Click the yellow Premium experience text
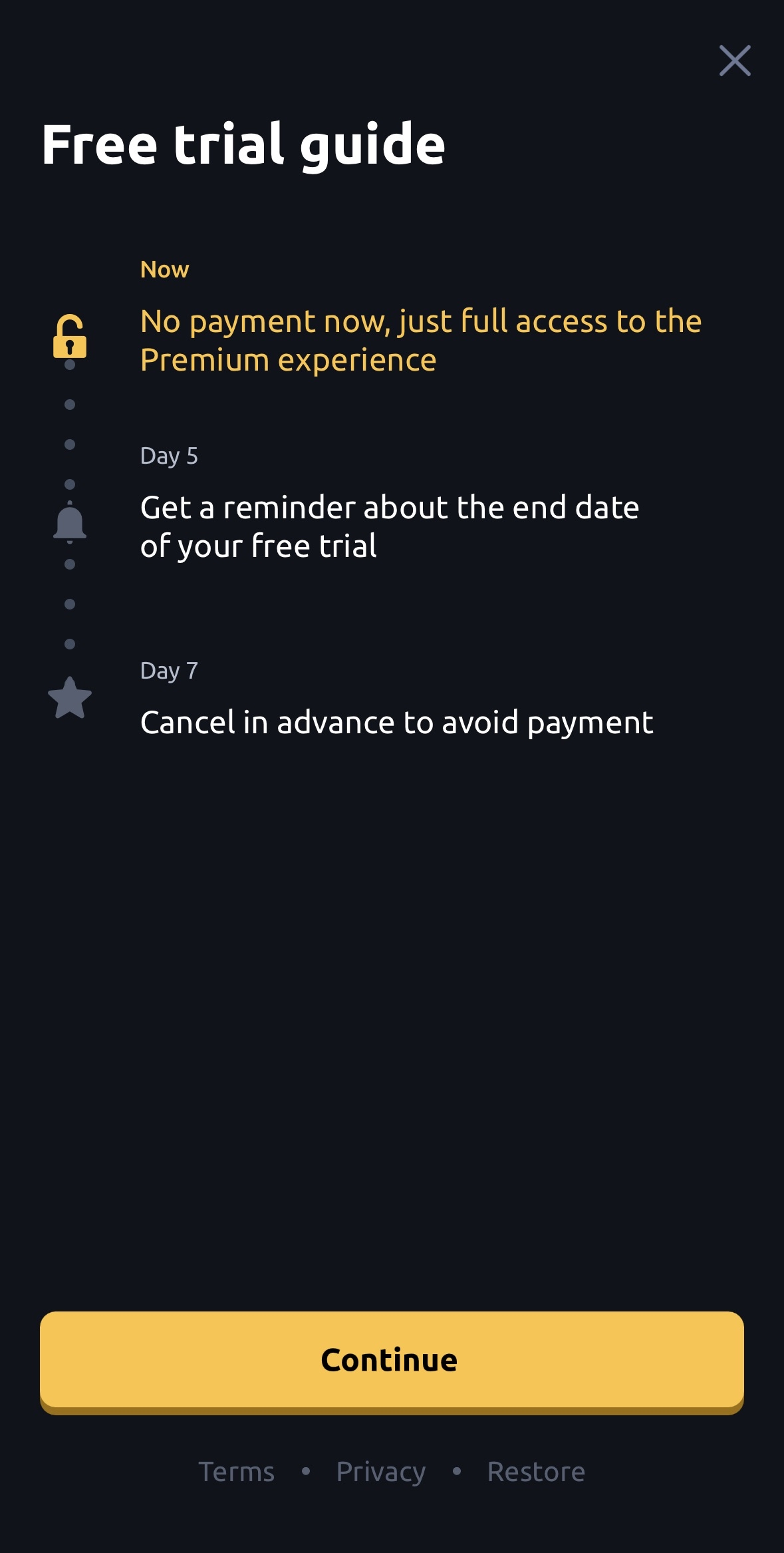 coord(420,339)
